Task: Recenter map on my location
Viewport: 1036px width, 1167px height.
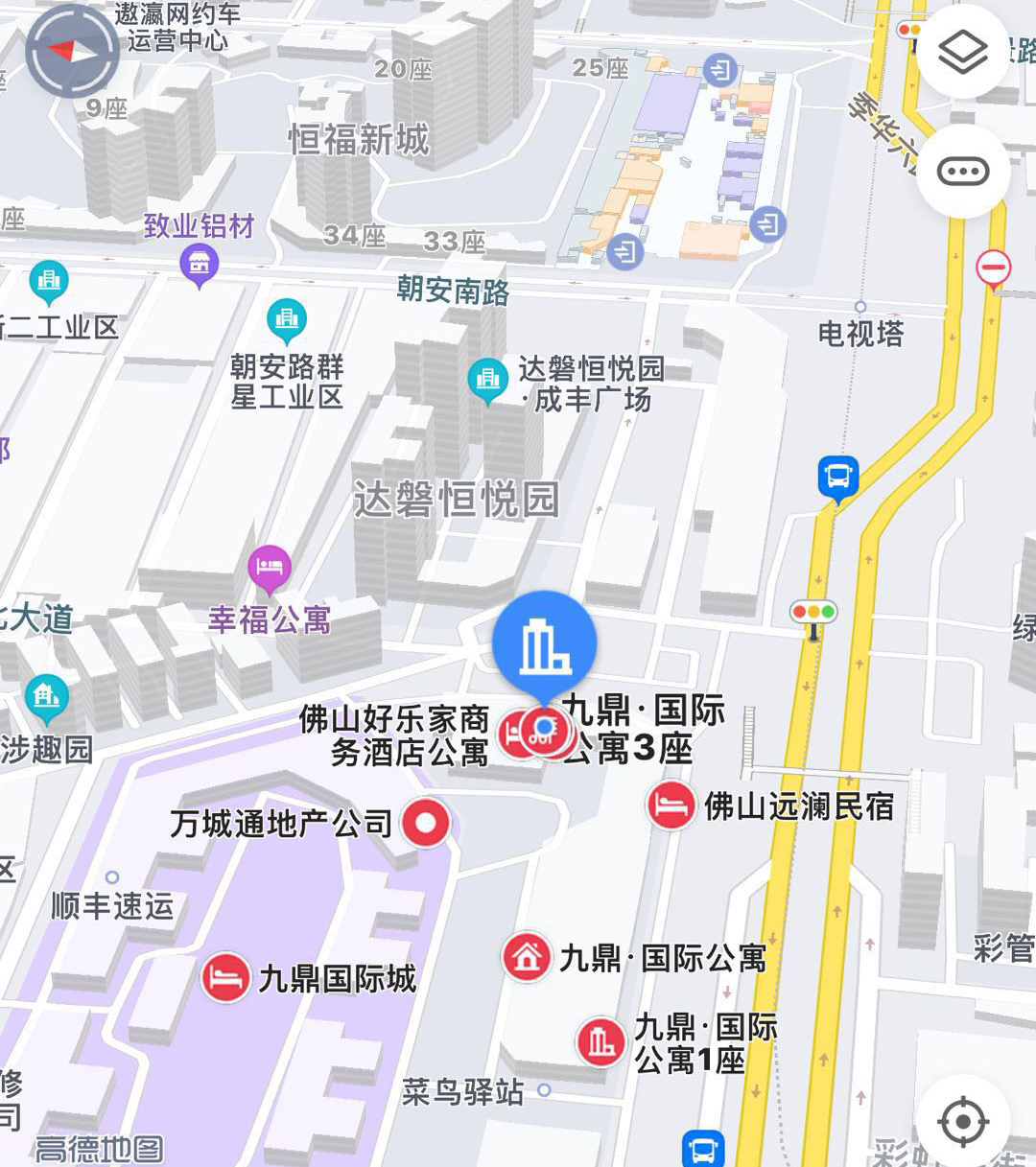Action: (x=962, y=1121)
